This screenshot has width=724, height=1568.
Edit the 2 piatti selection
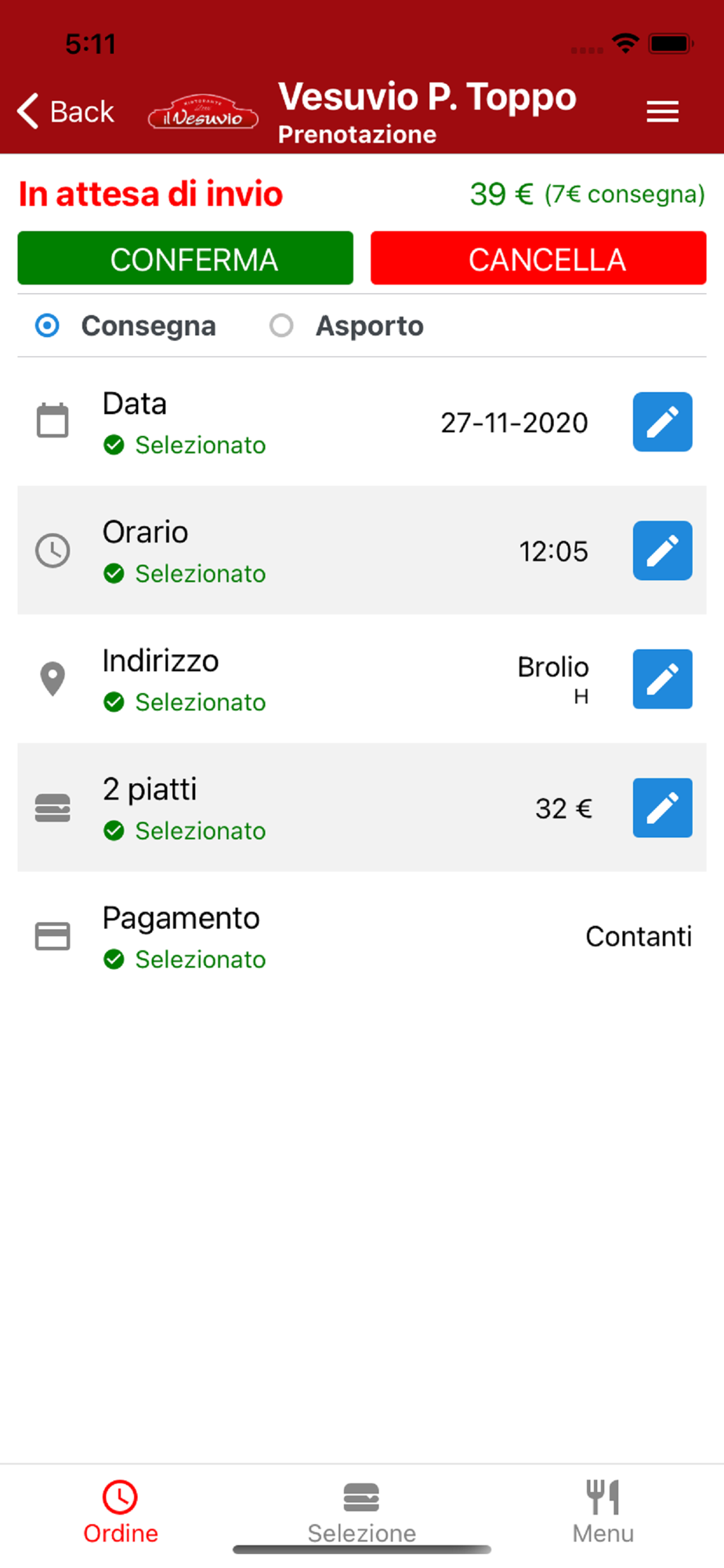coord(662,808)
